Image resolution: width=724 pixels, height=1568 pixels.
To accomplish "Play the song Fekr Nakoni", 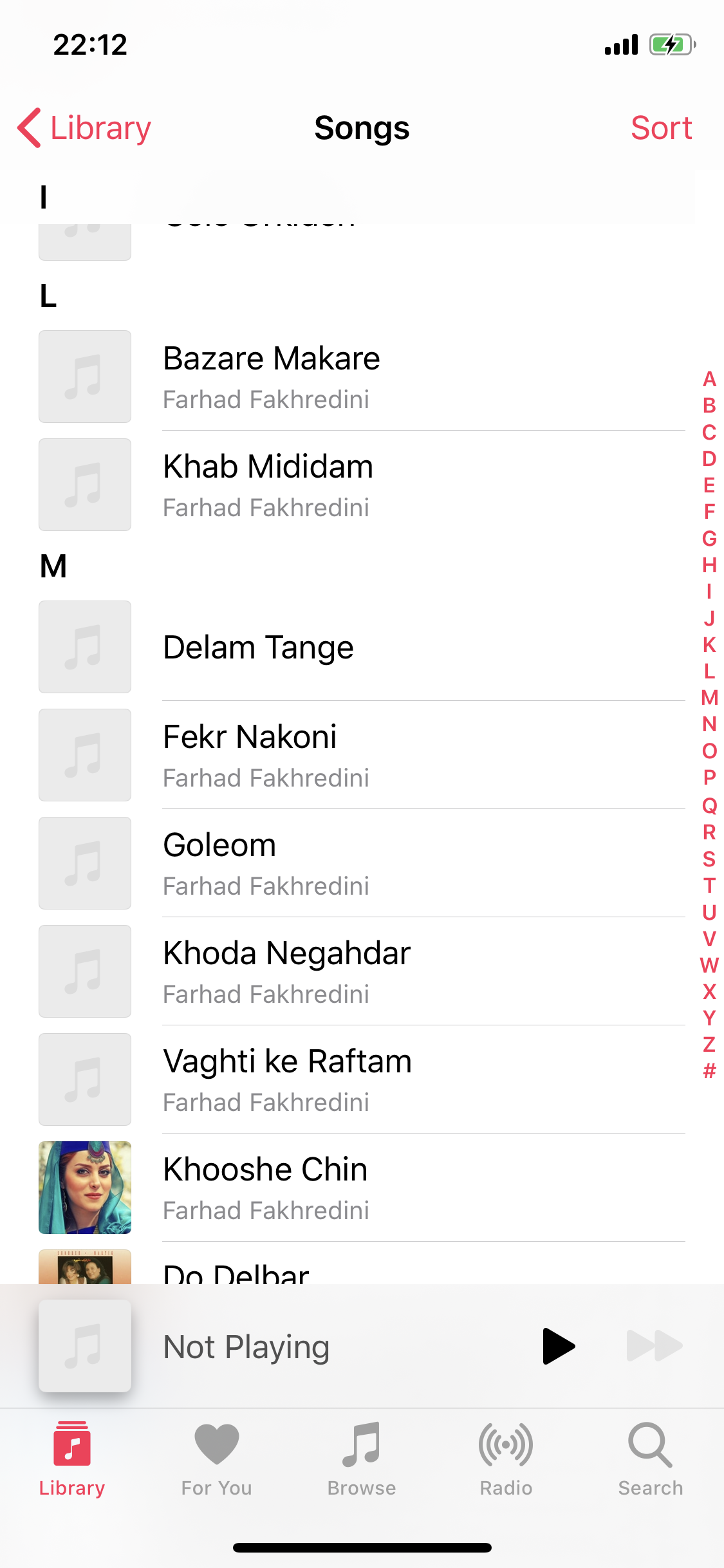I will (x=360, y=755).
